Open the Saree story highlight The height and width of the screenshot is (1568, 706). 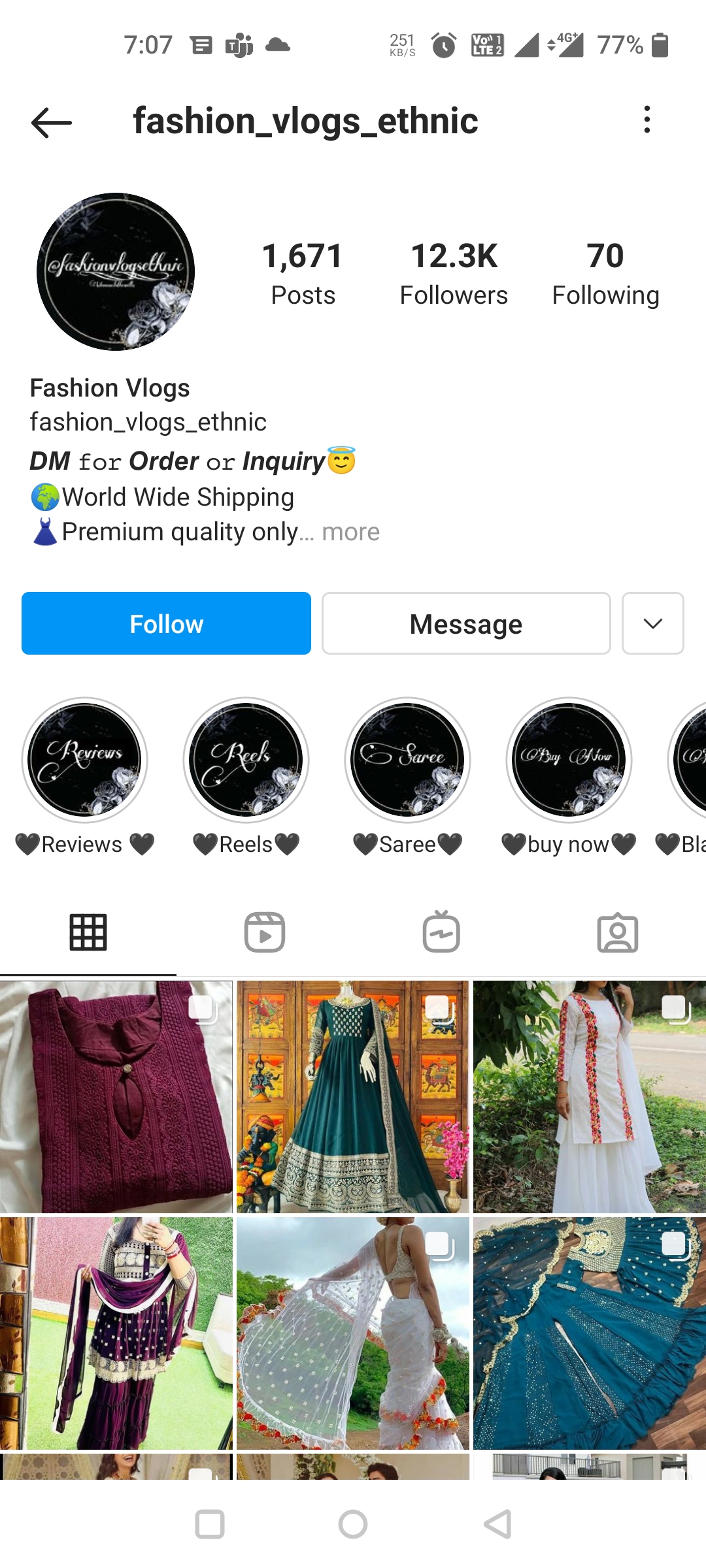[407, 760]
